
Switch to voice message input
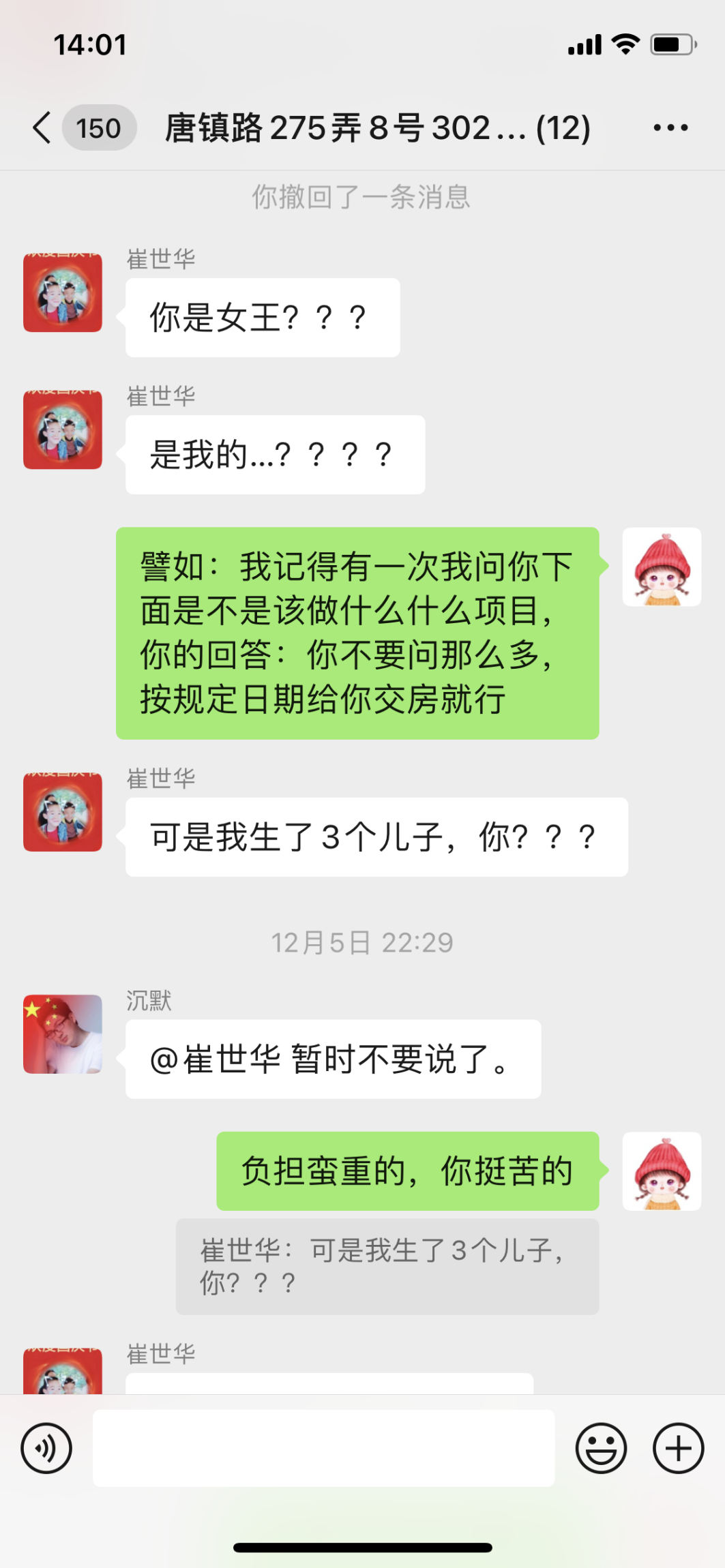point(46,1448)
